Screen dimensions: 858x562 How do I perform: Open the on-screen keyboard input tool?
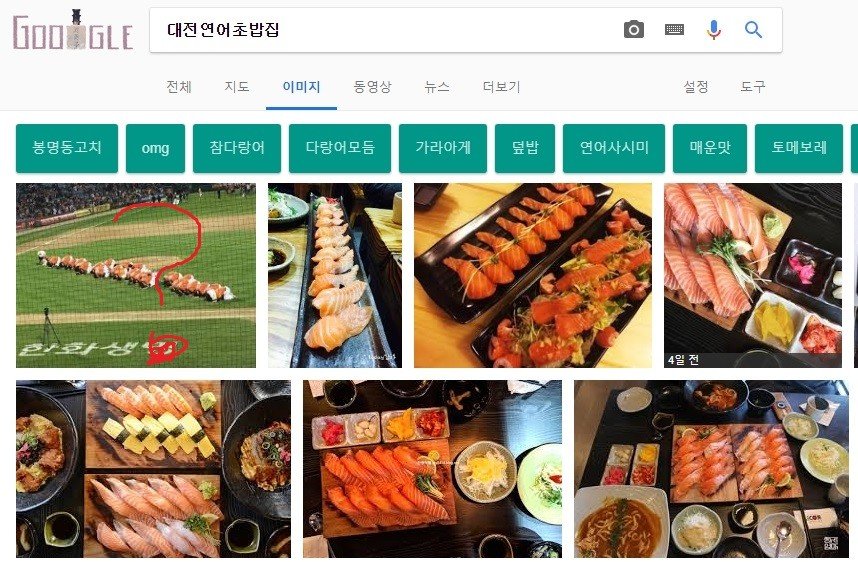tap(674, 30)
